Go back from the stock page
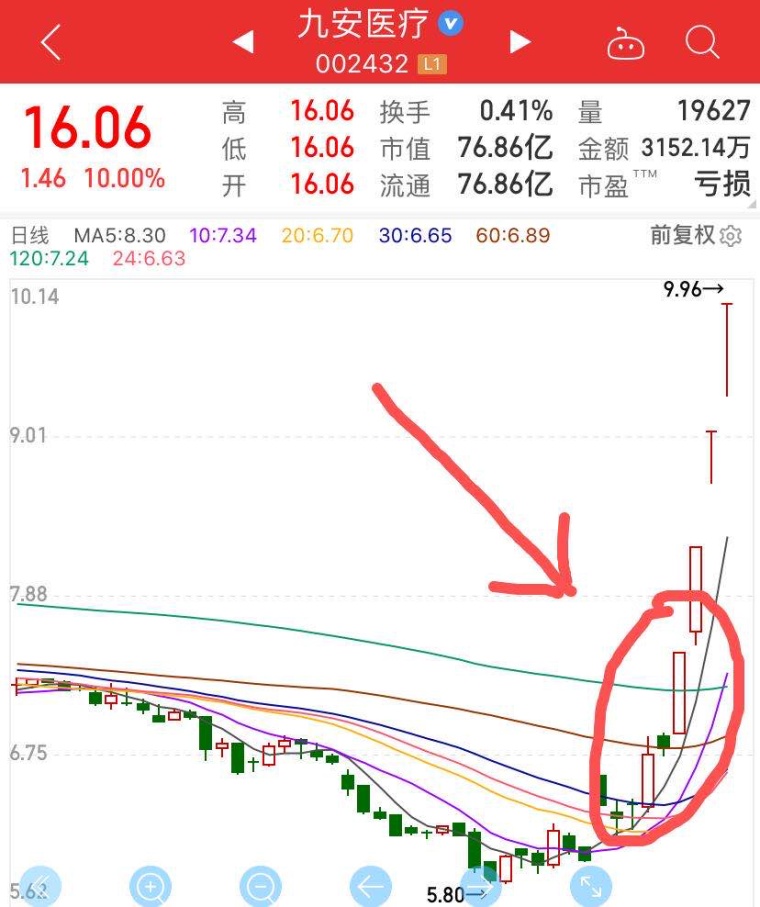Image resolution: width=760 pixels, height=907 pixels. (x=50, y=42)
